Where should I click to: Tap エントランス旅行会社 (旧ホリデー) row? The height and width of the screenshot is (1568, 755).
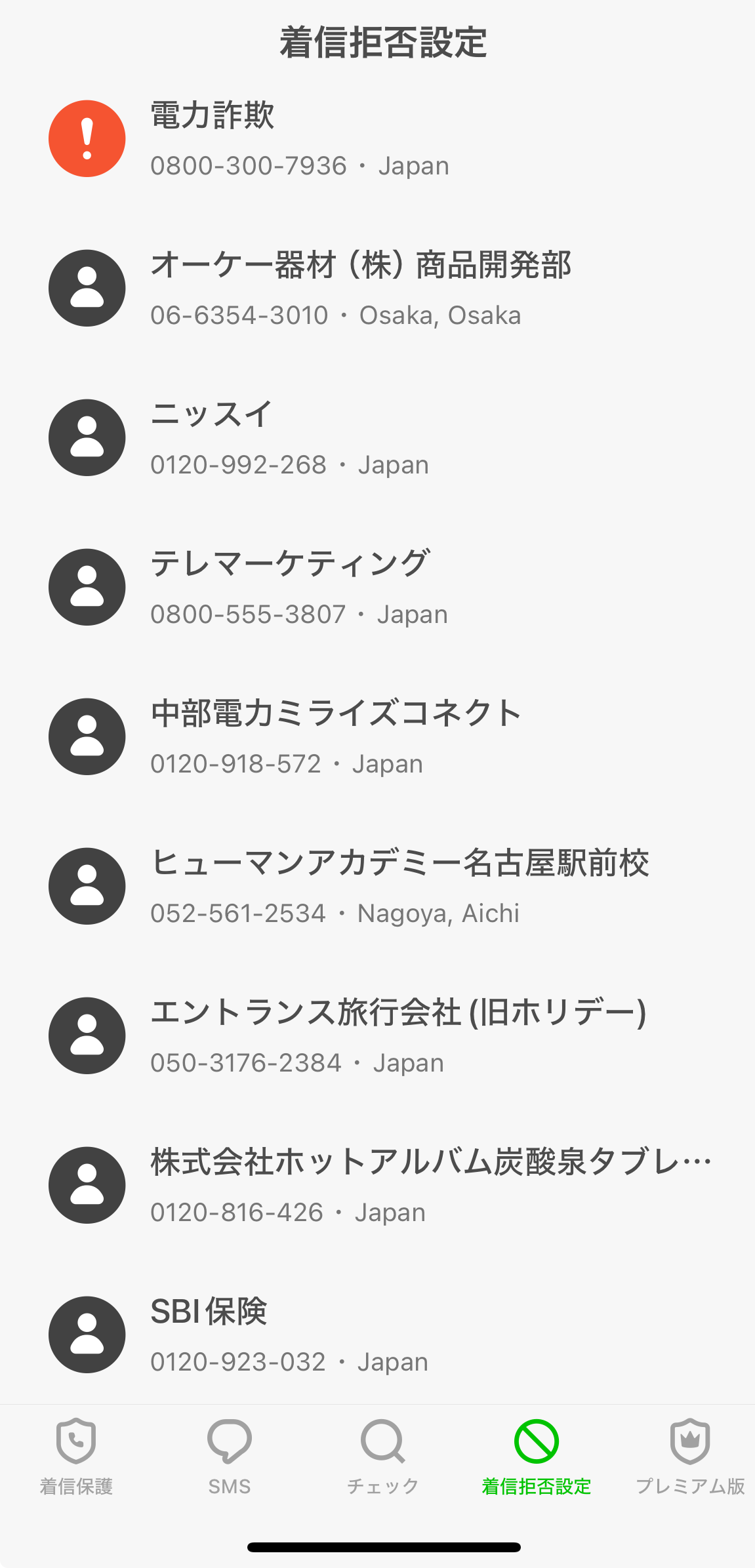coord(377,1036)
